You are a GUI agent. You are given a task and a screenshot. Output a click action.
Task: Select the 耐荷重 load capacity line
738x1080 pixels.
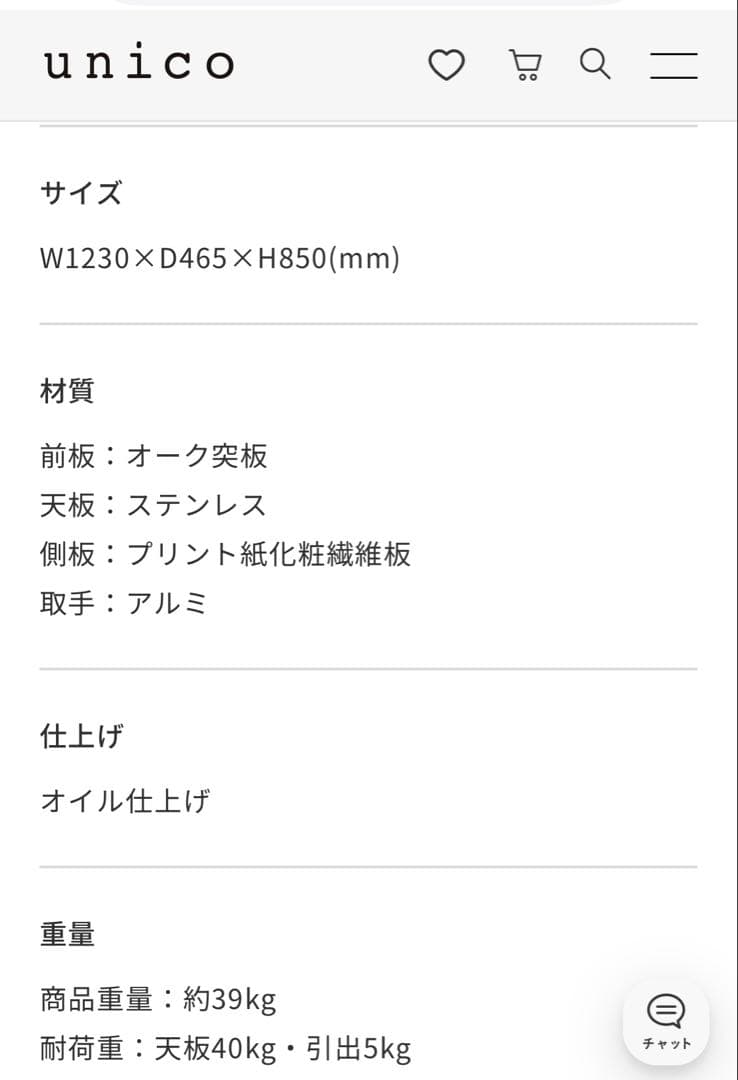point(224,1050)
